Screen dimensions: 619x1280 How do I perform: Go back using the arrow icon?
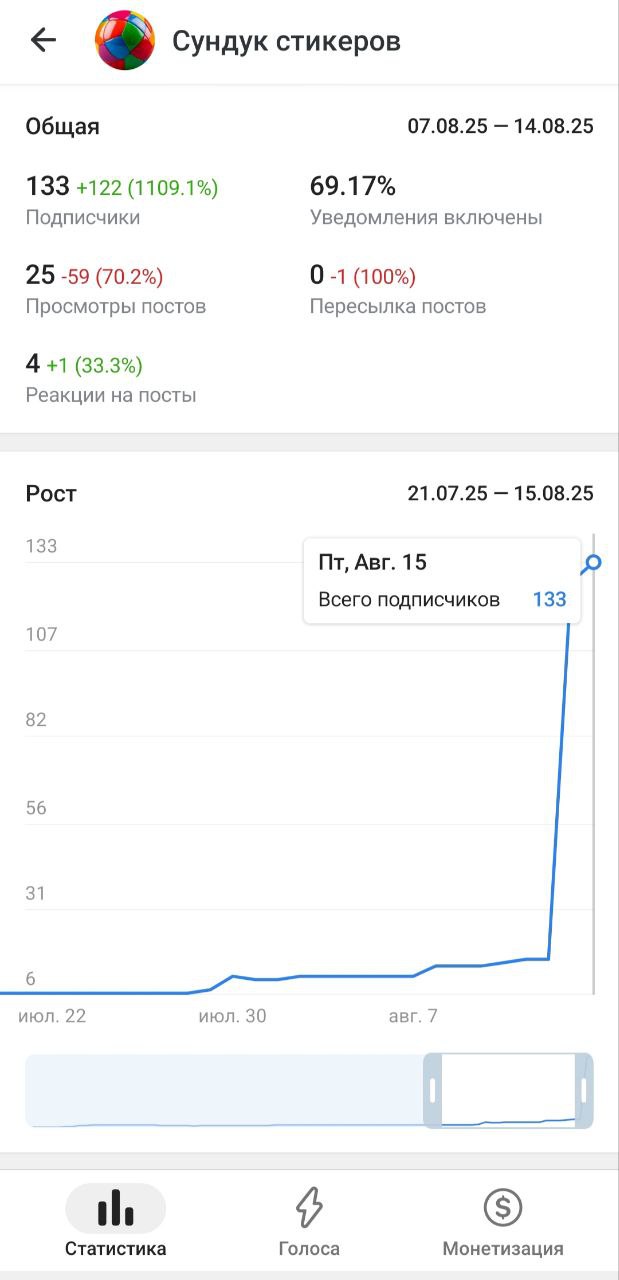pyautogui.click(x=43, y=40)
